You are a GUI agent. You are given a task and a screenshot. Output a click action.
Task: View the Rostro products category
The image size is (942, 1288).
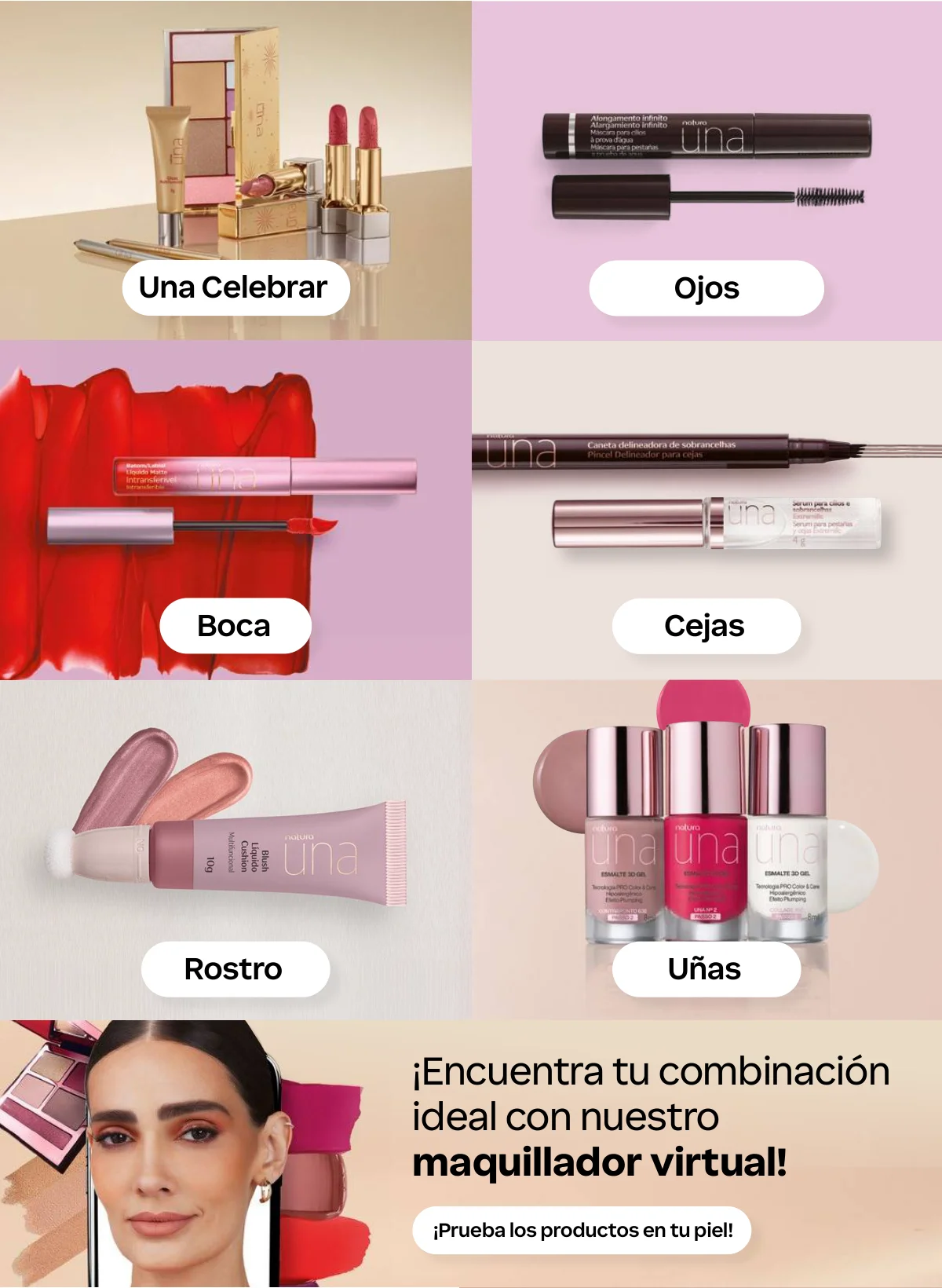[x=235, y=969]
